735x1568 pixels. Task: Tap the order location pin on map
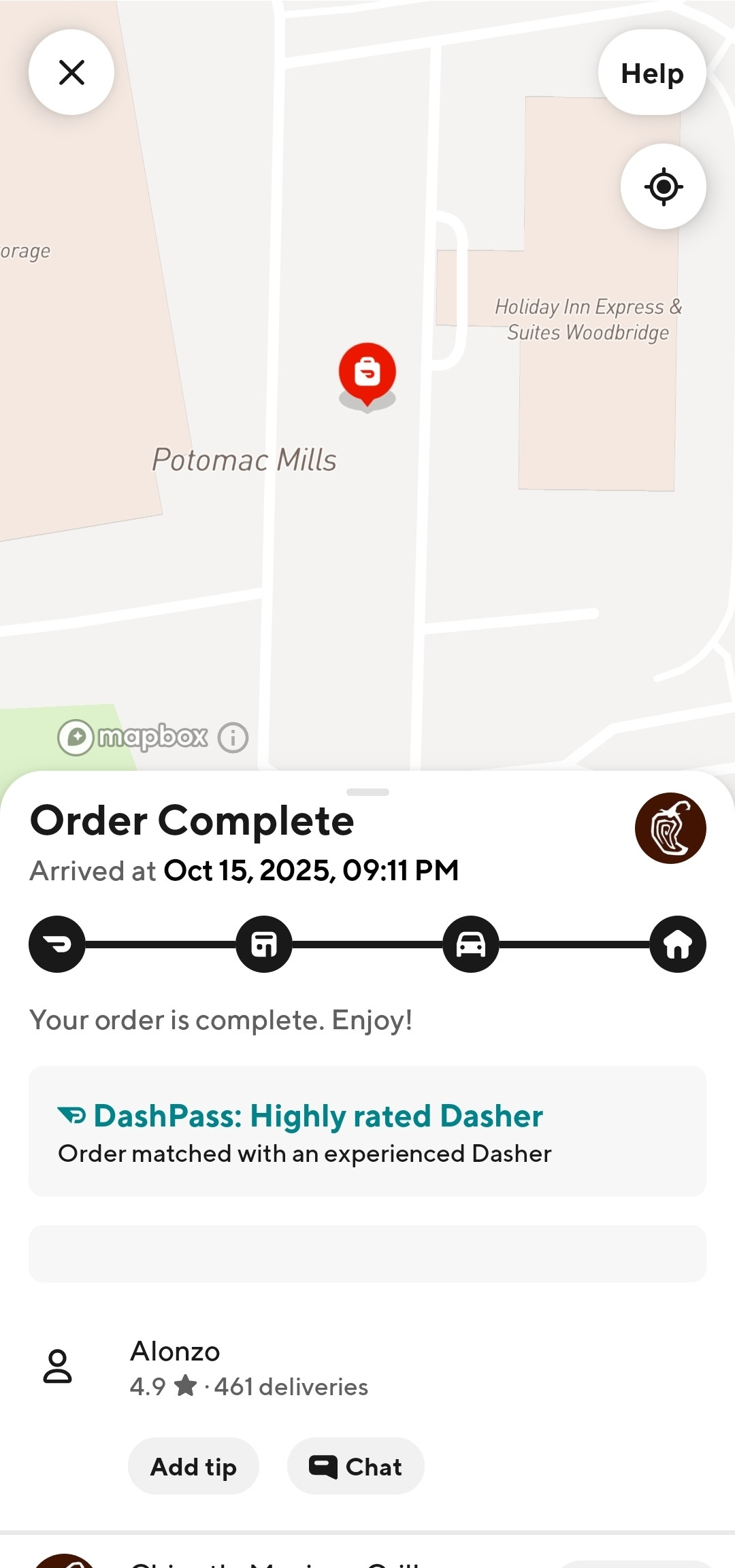point(367,373)
